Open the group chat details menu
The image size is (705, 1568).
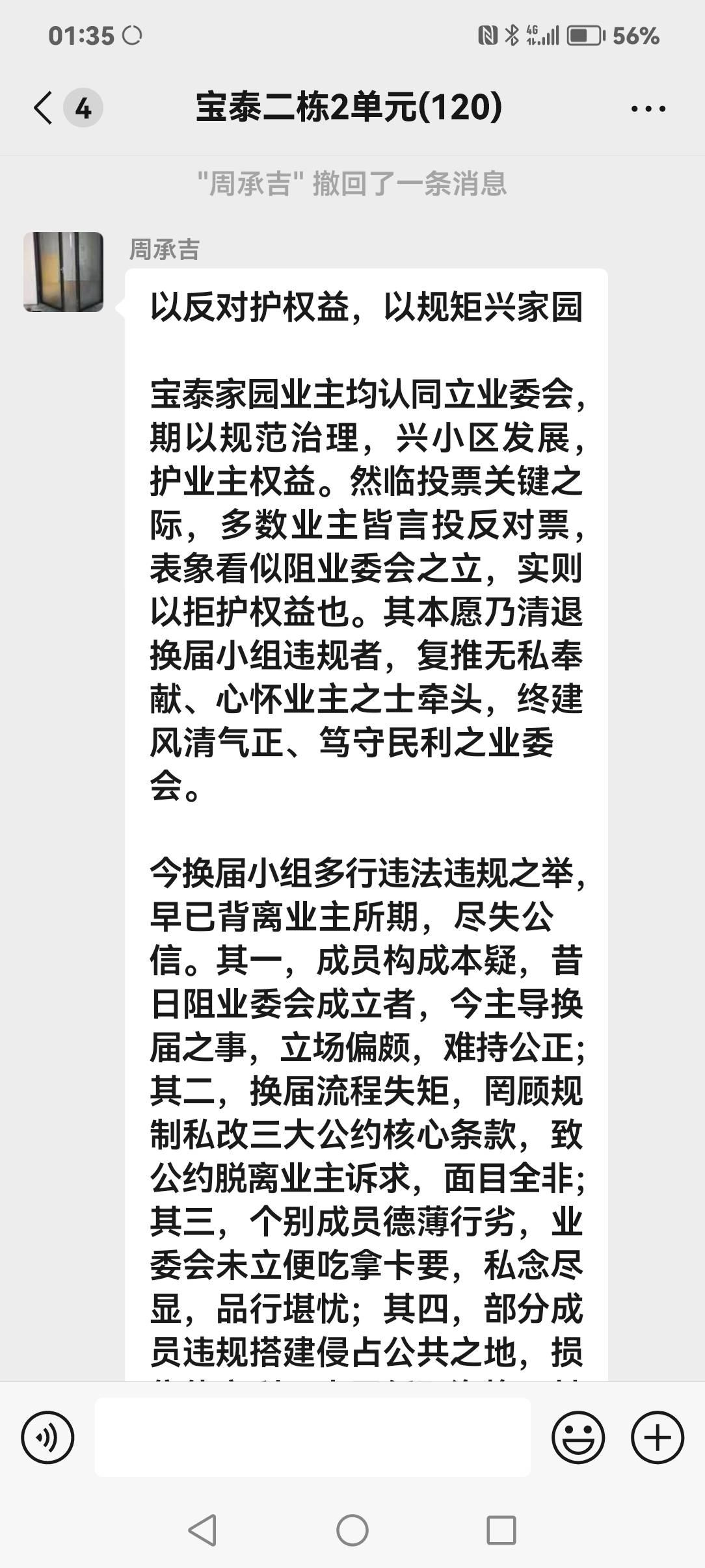point(648,109)
